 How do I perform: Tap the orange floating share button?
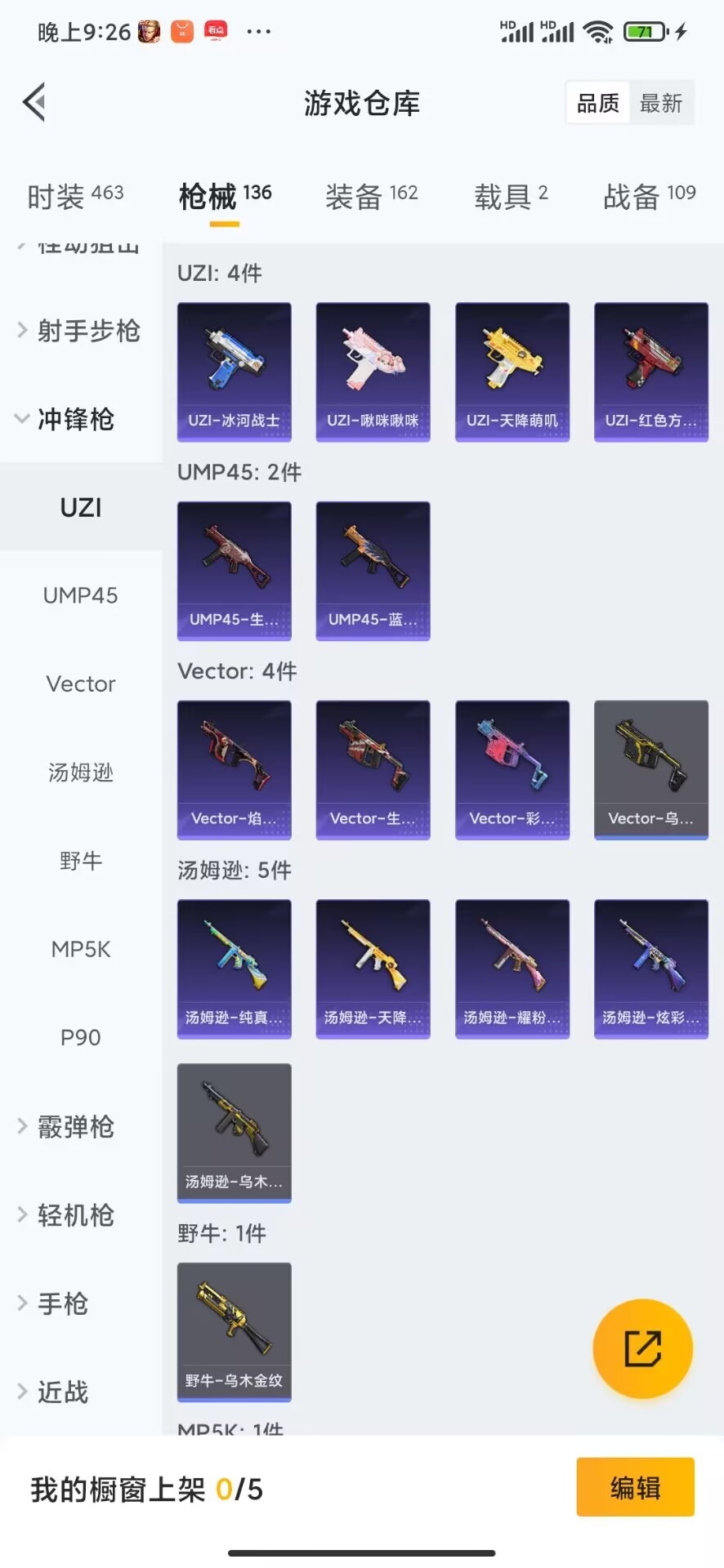coord(642,1348)
